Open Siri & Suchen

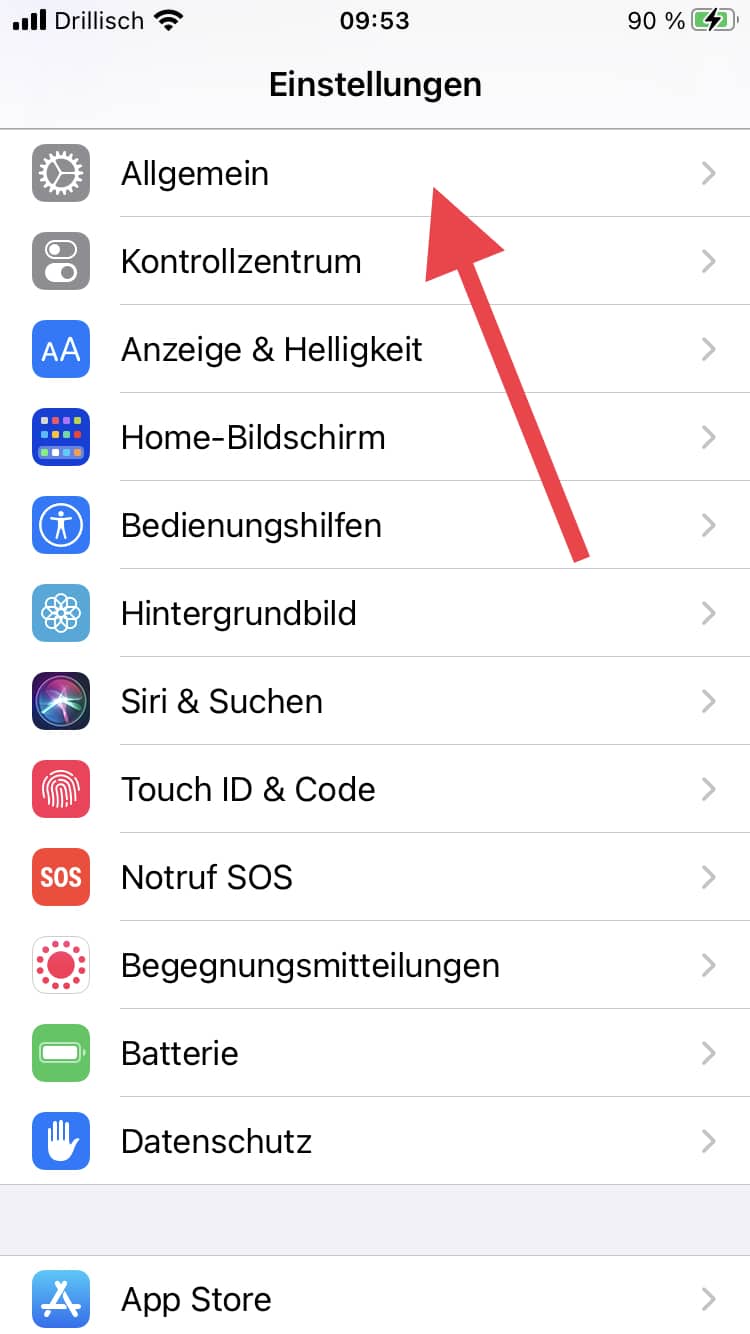(222, 702)
